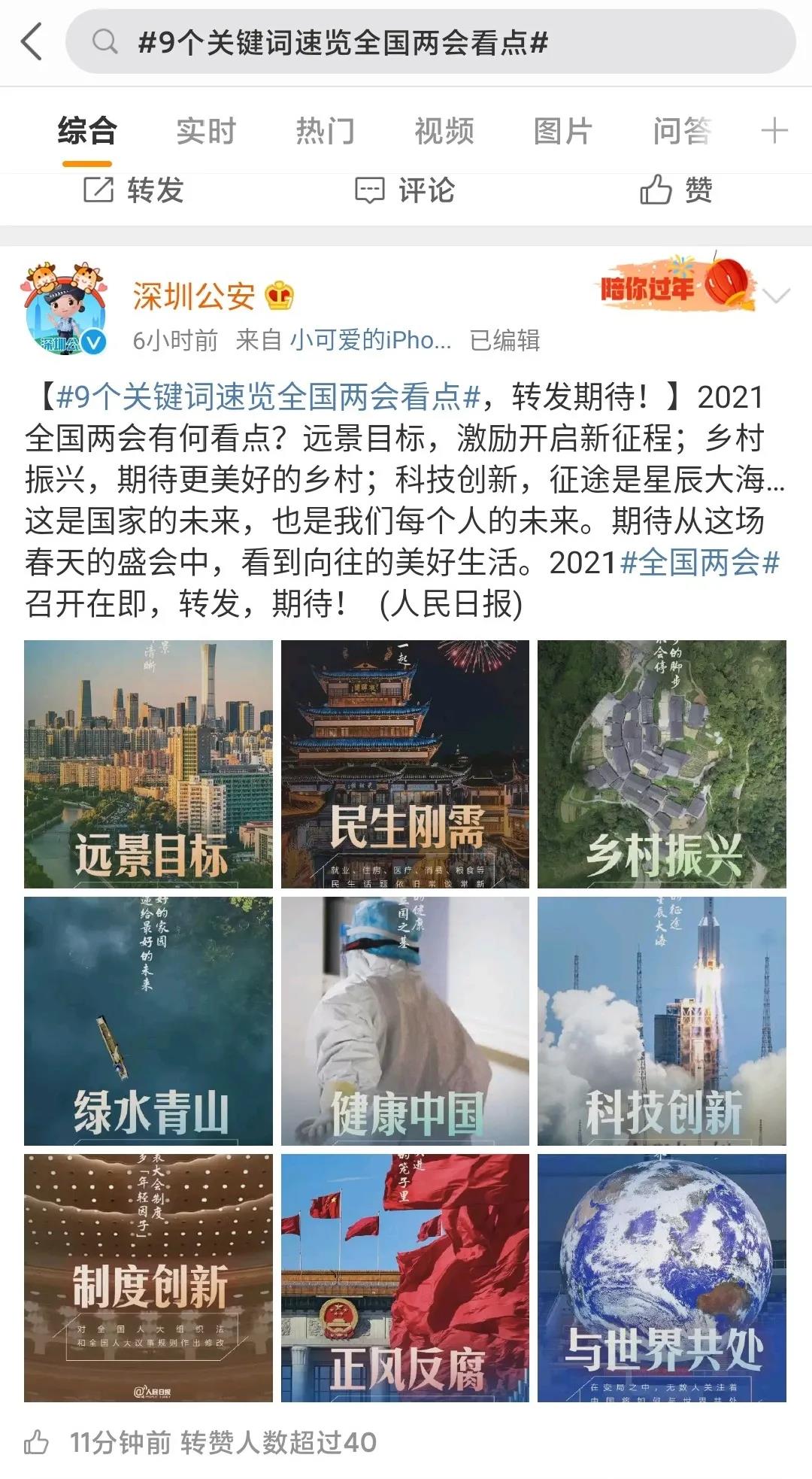This screenshot has width=812, height=1479.
Task: Open the 视频 tab
Action: tap(444, 131)
